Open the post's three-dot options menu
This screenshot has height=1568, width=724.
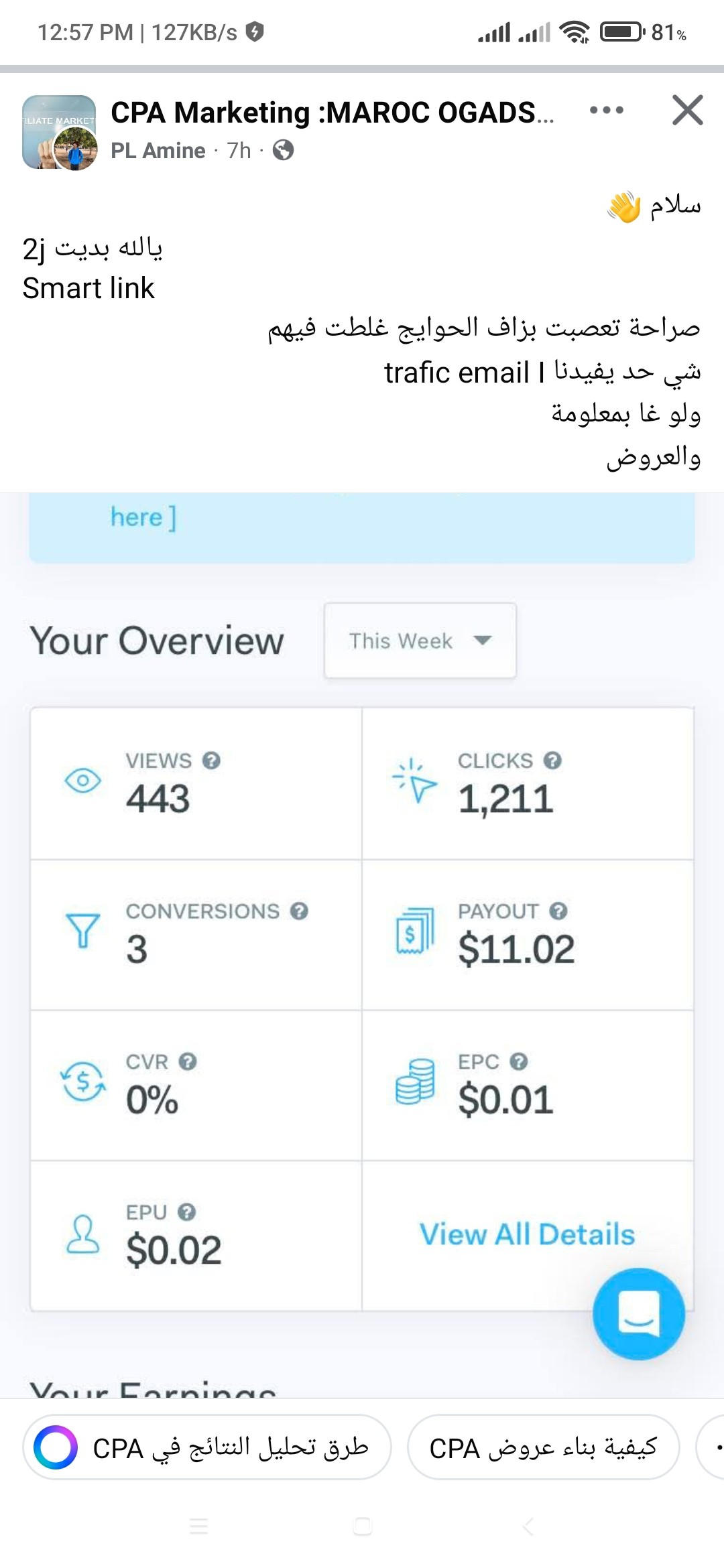coord(606,111)
